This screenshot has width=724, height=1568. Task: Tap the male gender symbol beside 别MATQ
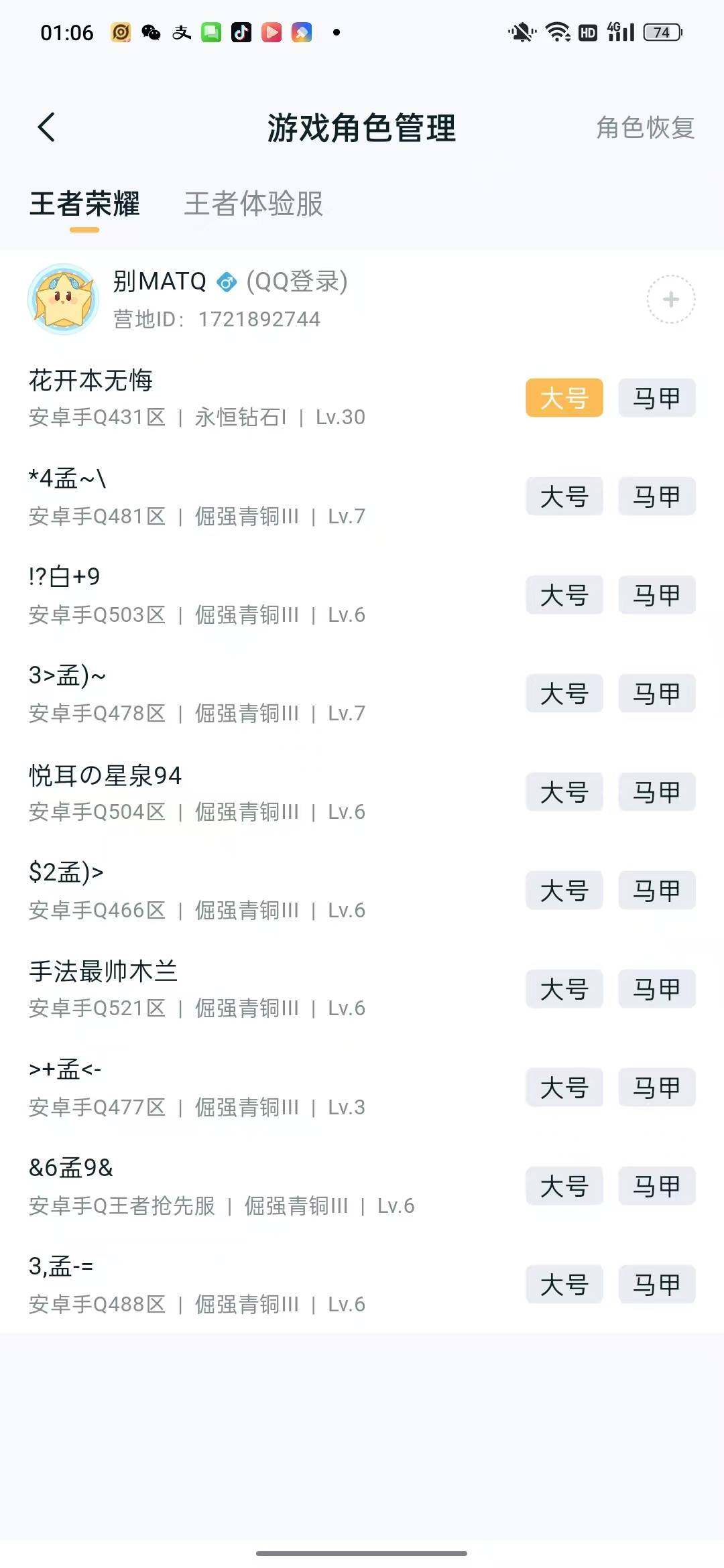coord(226,282)
